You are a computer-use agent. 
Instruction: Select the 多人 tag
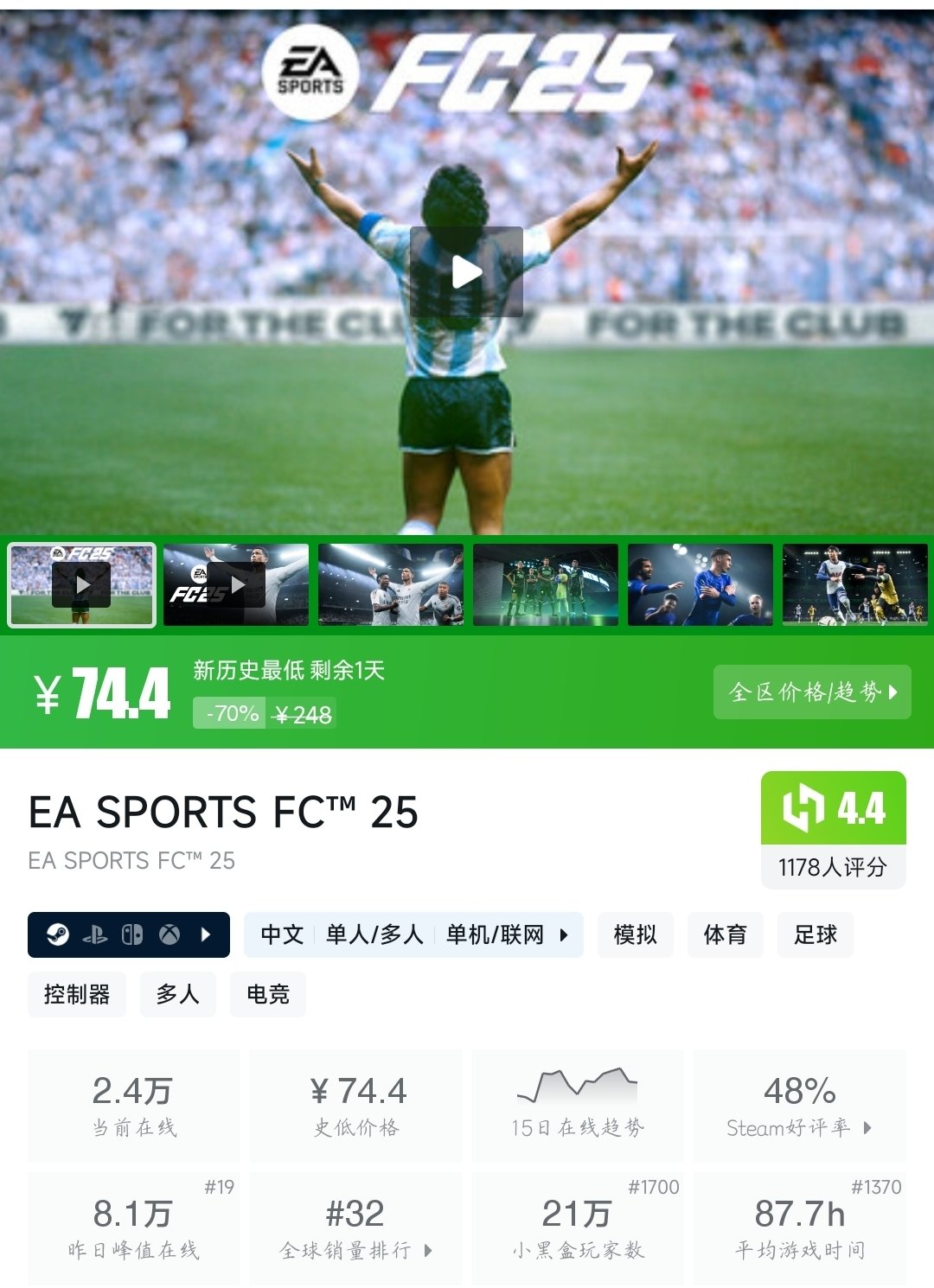177,994
